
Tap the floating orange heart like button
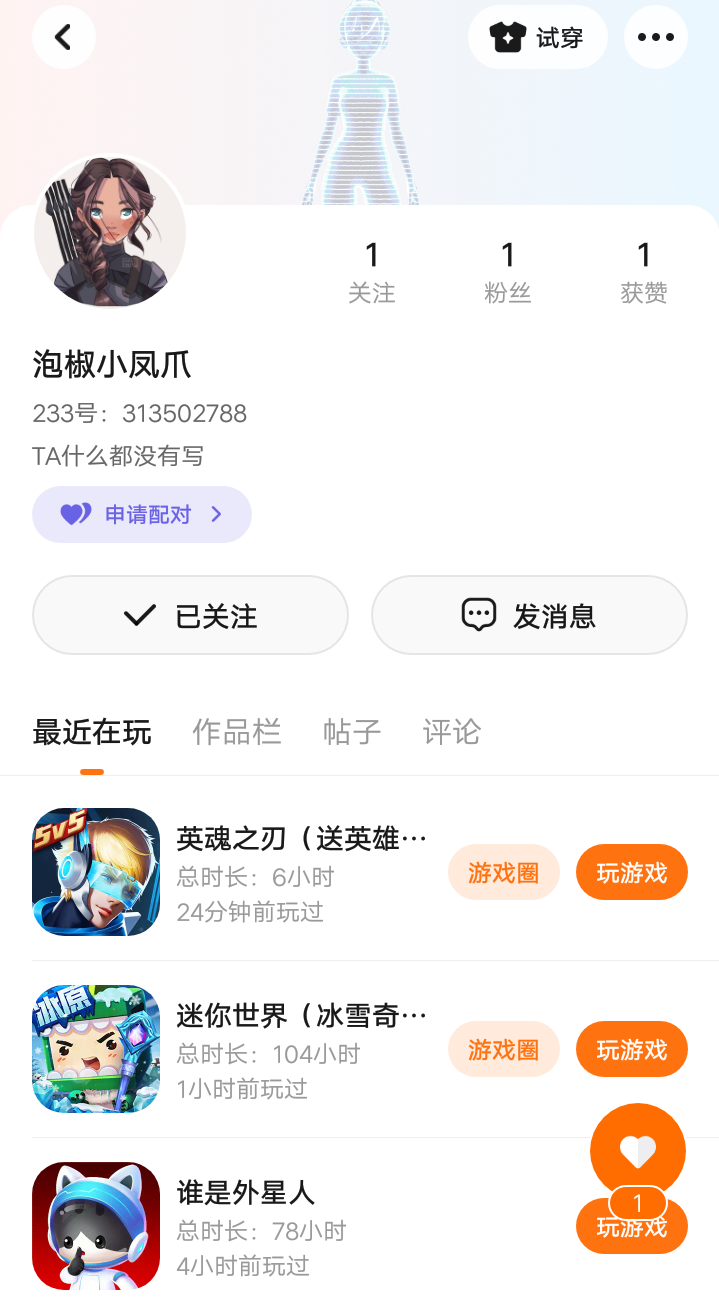point(637,1150)
